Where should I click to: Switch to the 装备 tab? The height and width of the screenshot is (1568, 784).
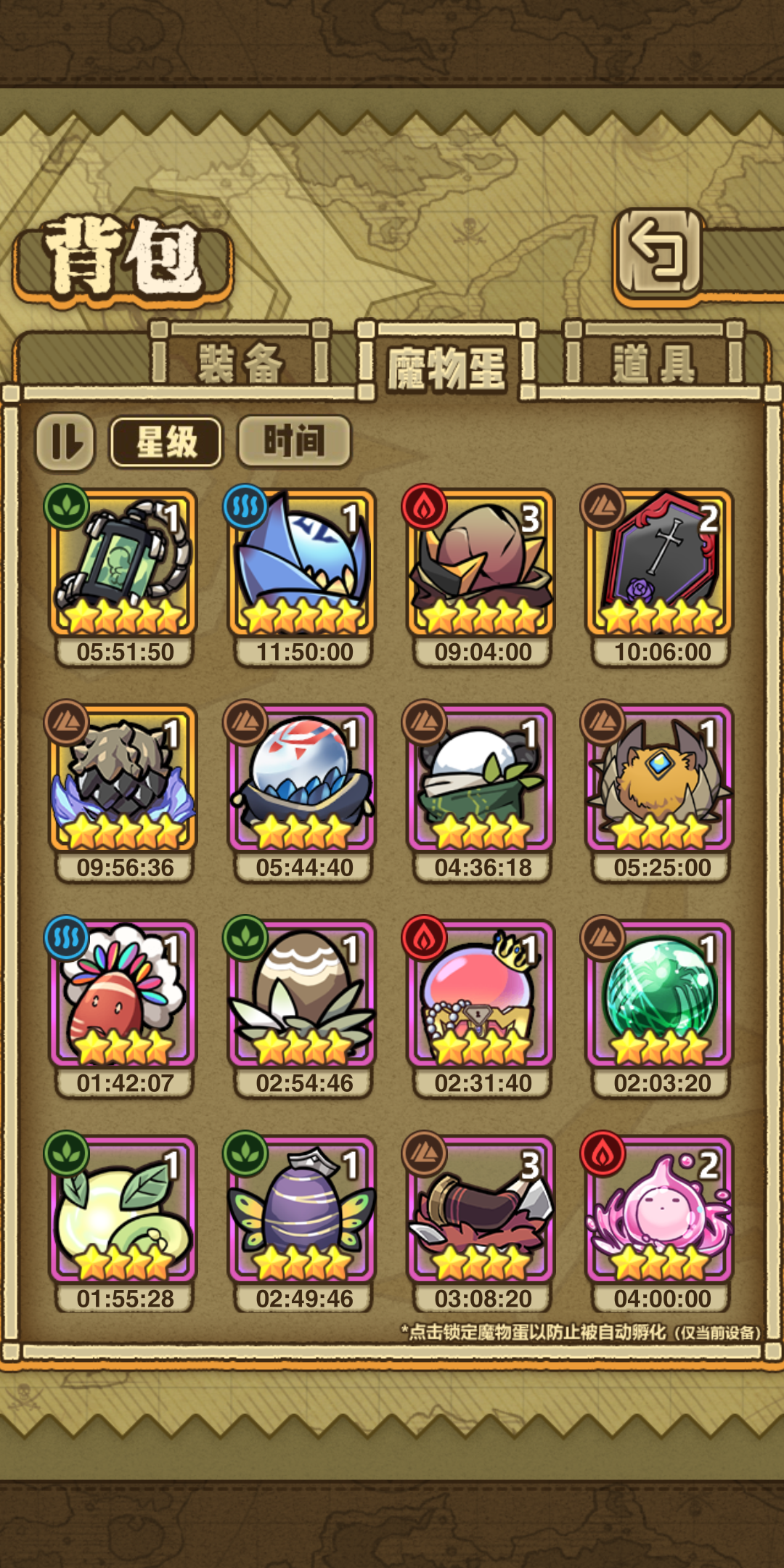(x=240, y=363)
